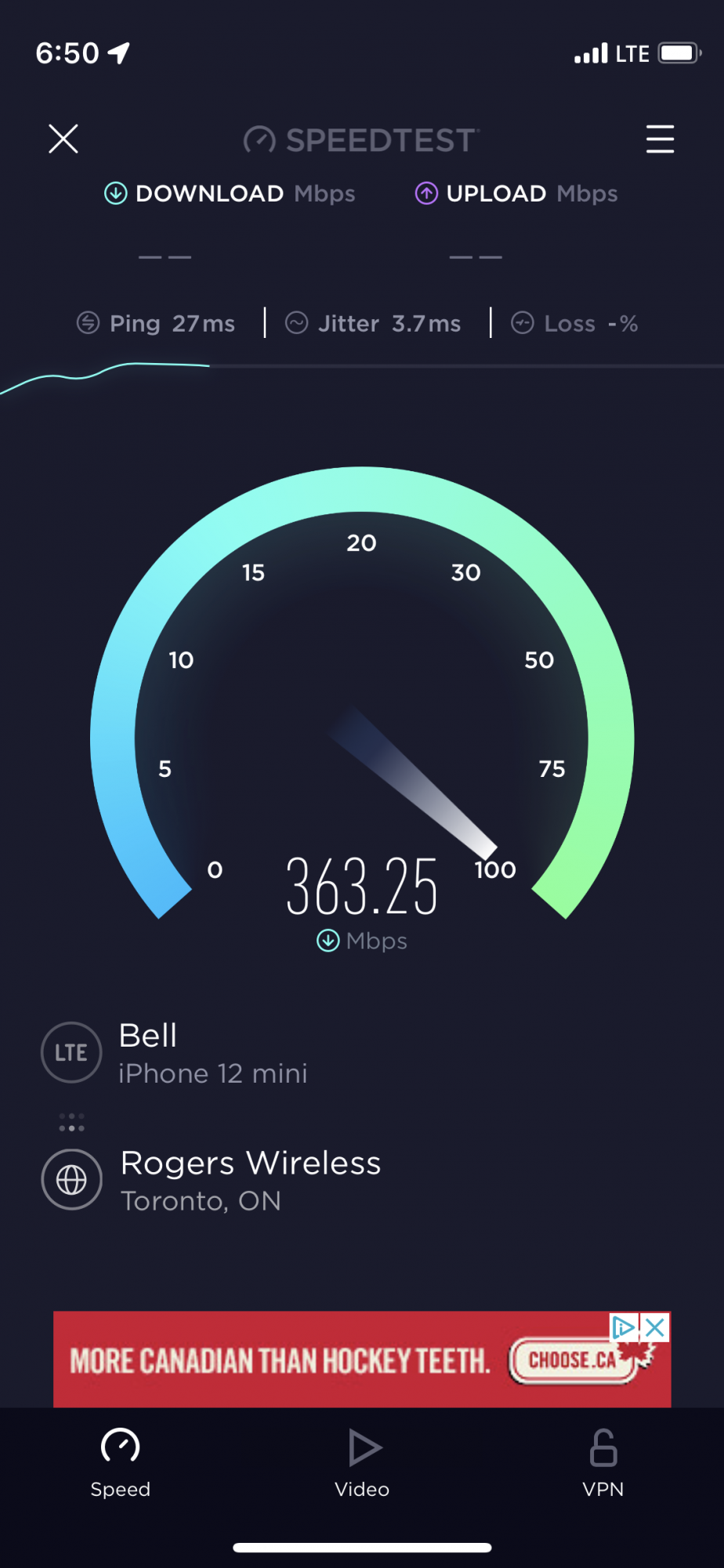
Task: Close the Choose.ca ad banner
Action: pyautogui.click(x=656, y=1327)
